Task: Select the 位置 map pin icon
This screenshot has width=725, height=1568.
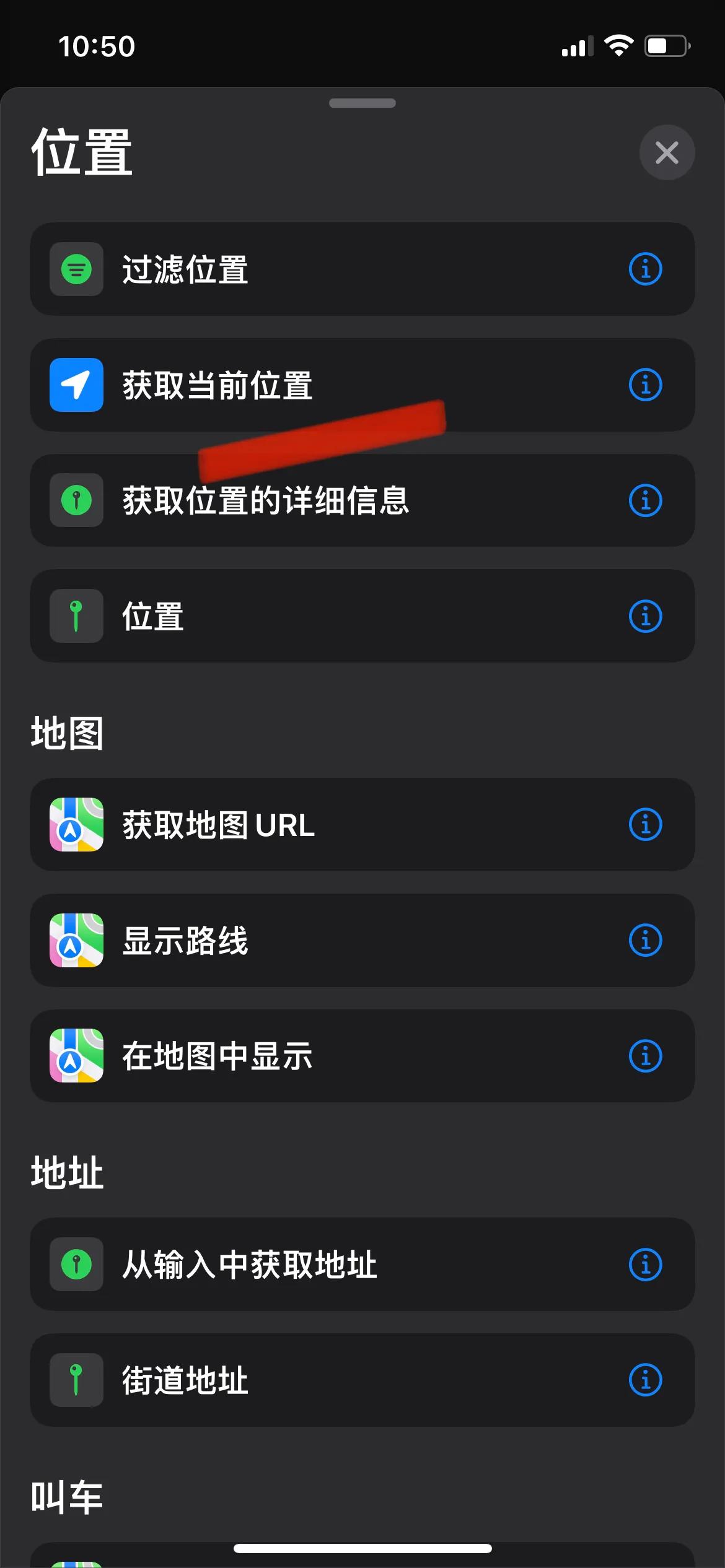Action: point(76,616)
